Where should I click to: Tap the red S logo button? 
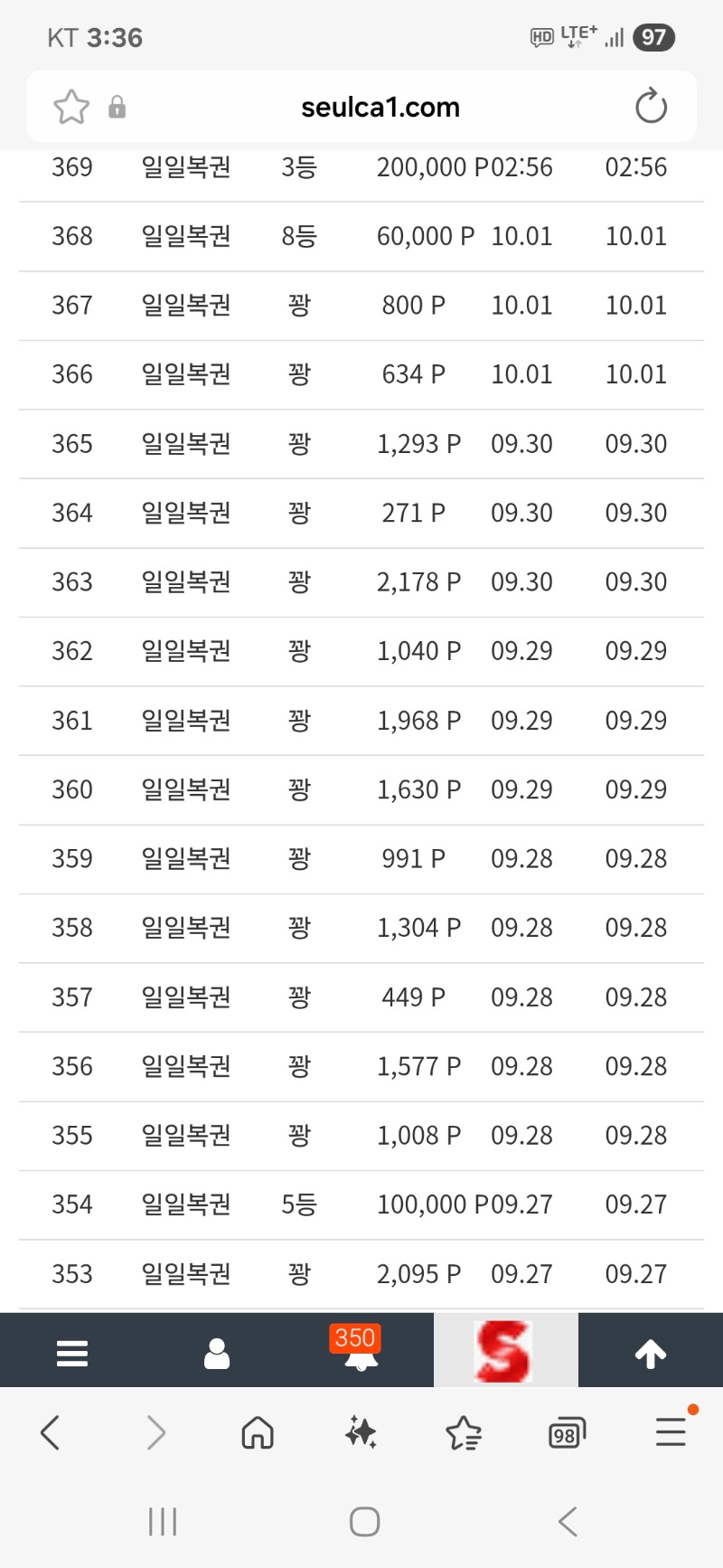click(505, 1351)
